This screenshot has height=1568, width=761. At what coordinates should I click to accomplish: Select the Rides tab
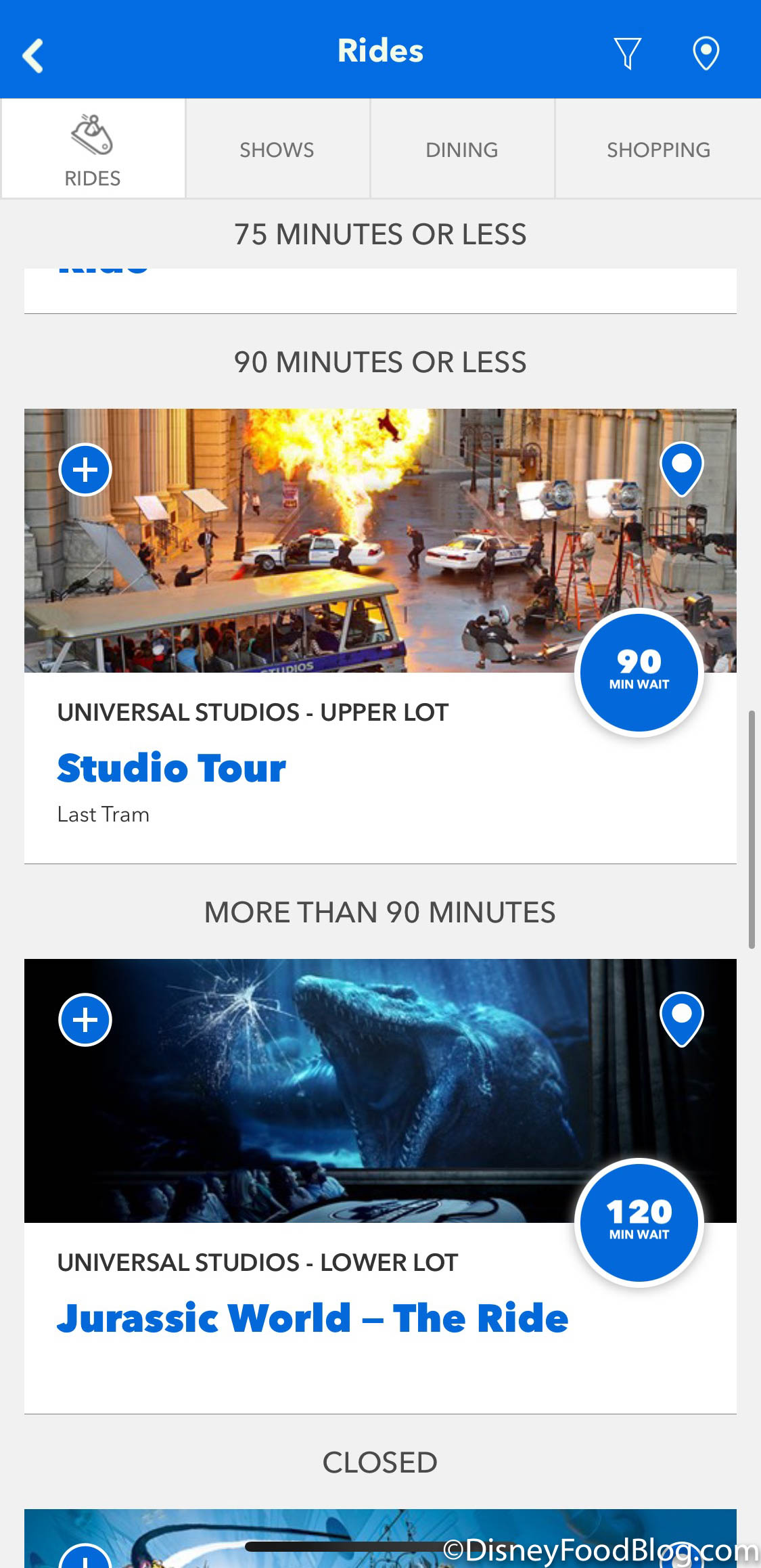coord(93,150)
